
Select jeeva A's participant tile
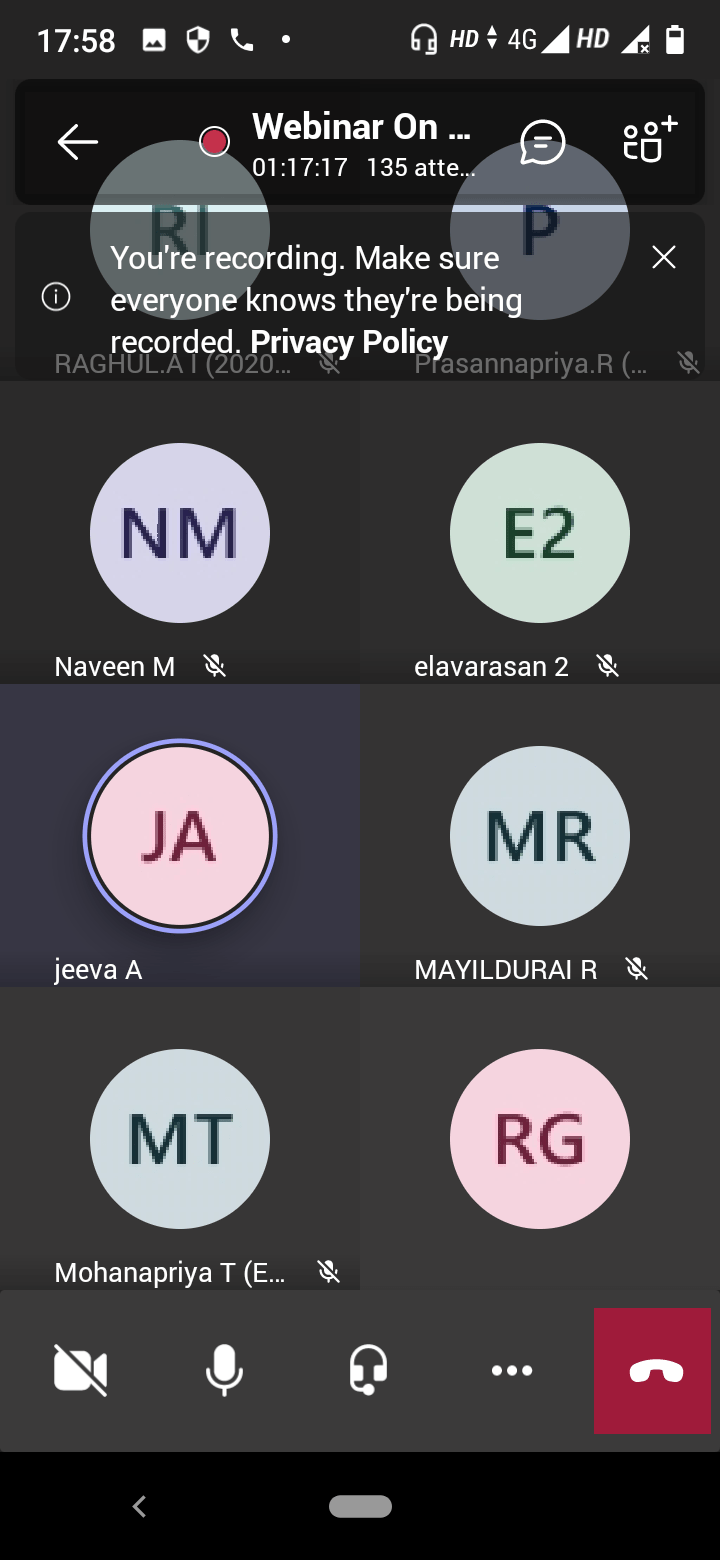coord(180,836)
